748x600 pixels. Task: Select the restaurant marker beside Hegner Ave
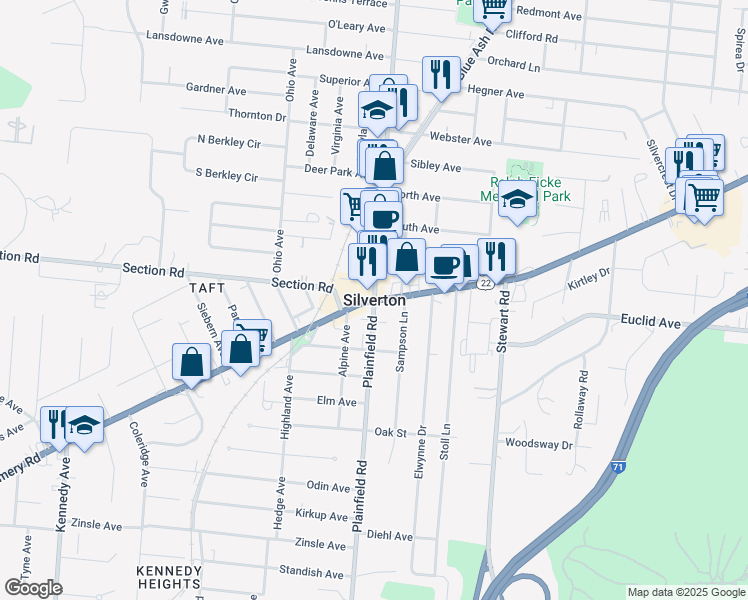(440, 74)
